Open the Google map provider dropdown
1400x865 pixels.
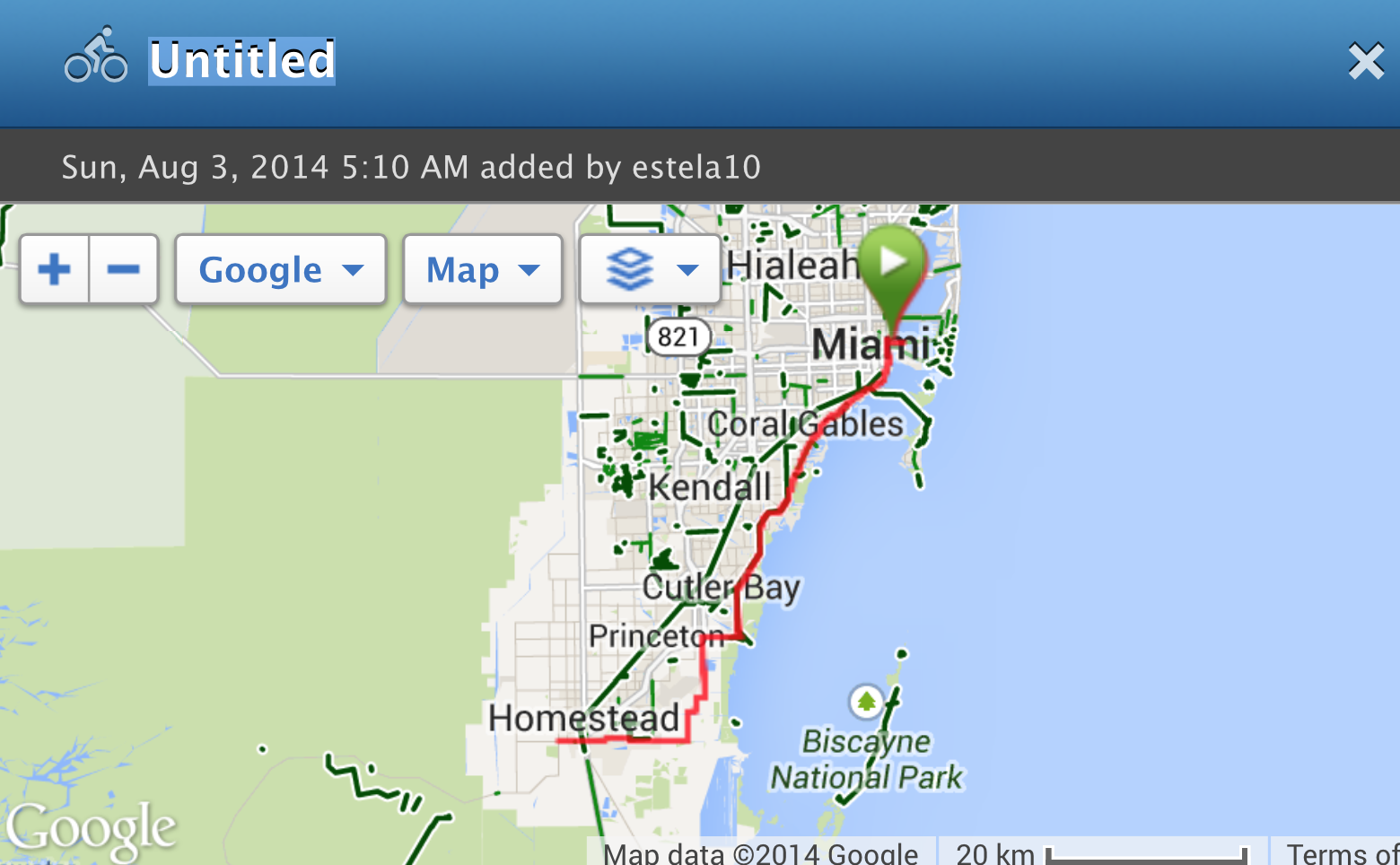coord(281,269)
